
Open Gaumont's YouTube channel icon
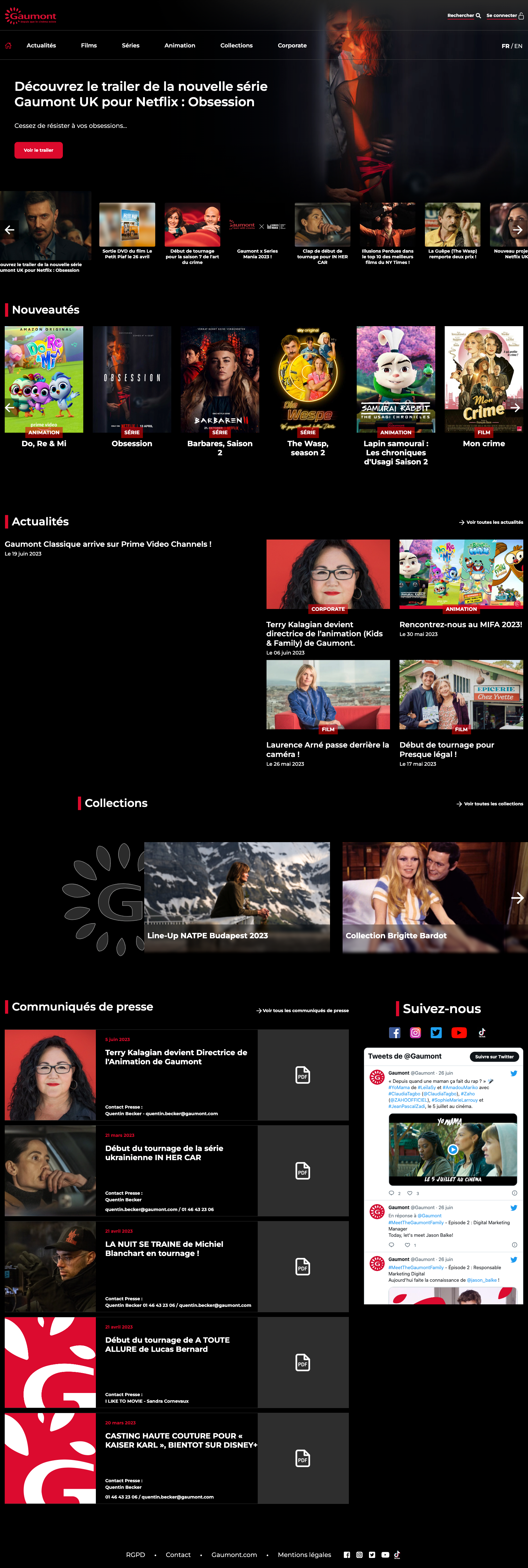click(x=459, y=1032)
